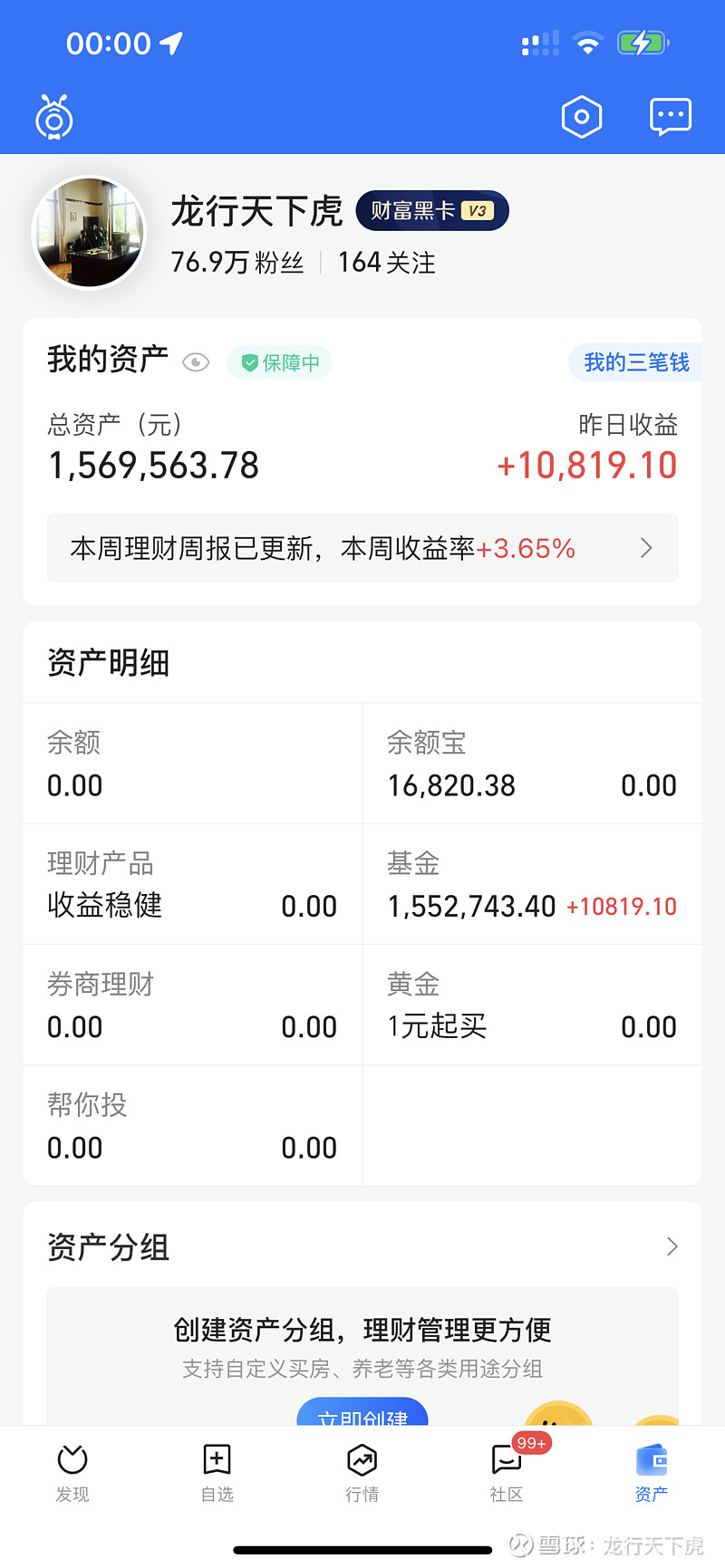Viewport: 725px width, 1568px height.
Task: Open the 164 关注 following list
Action: (387, 263)
